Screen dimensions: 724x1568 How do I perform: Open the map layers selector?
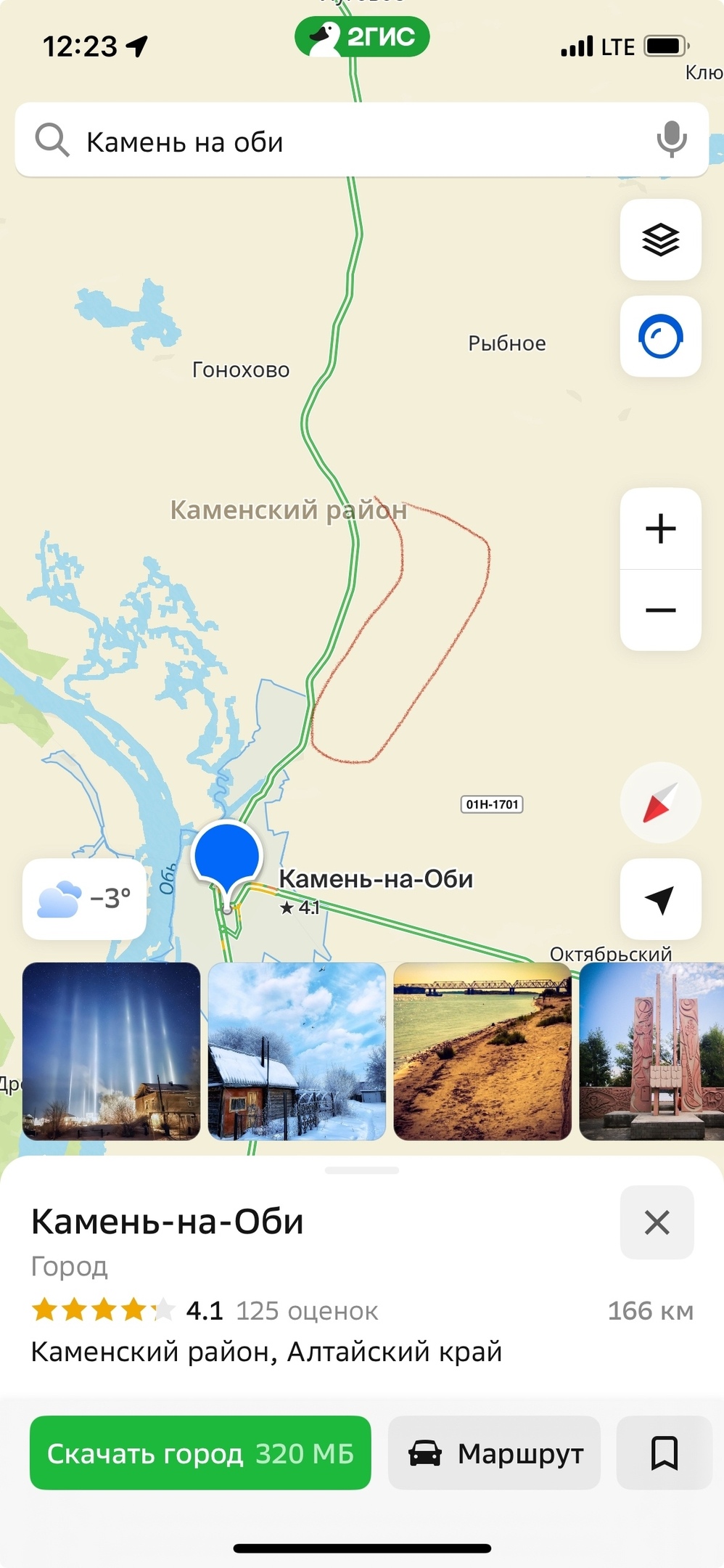pyautogui.click(x=660, y=240)
